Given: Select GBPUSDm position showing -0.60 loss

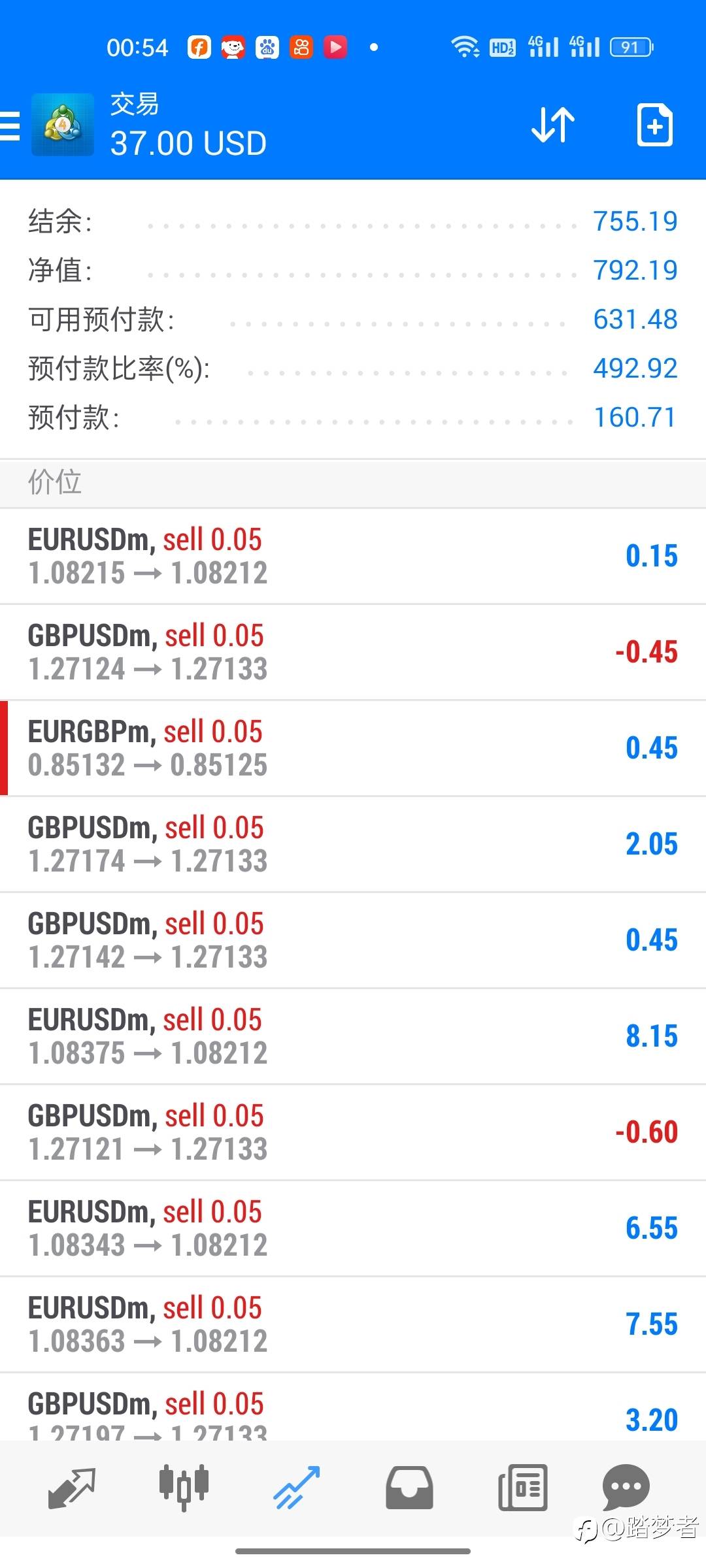Looking at the screenshot, I should 353,1132.
